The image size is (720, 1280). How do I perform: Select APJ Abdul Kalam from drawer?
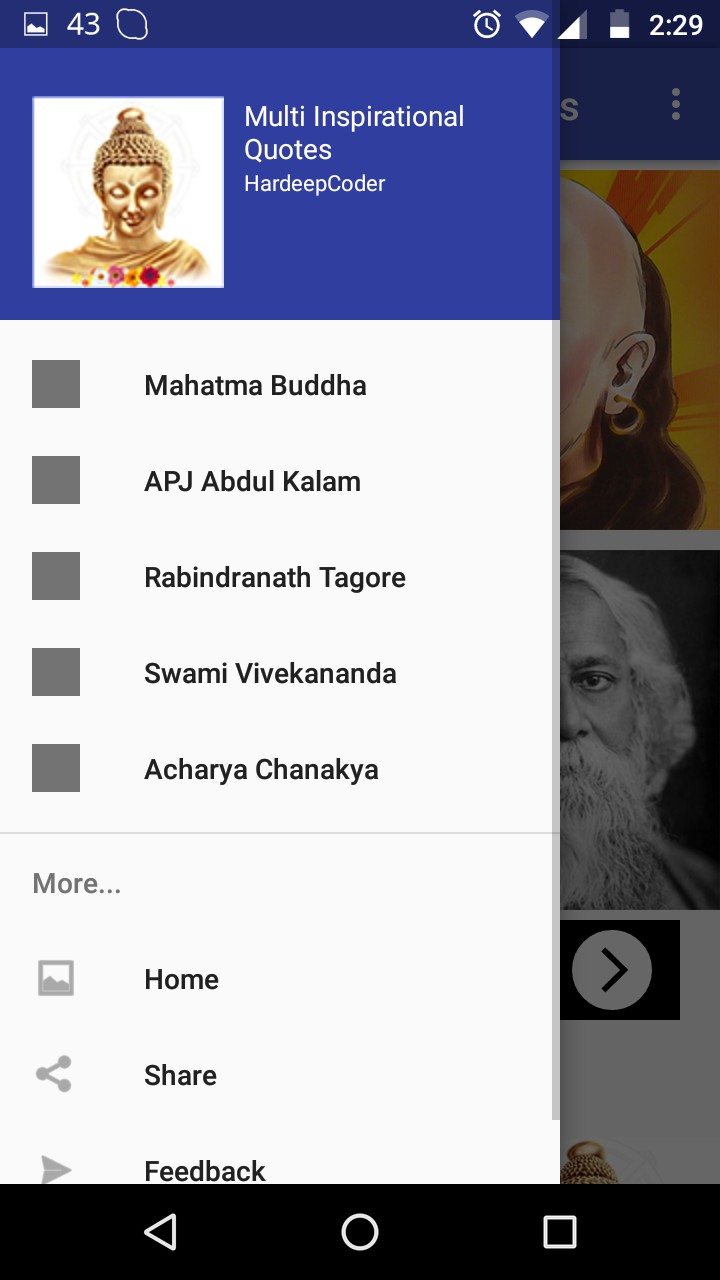[252, 481]
